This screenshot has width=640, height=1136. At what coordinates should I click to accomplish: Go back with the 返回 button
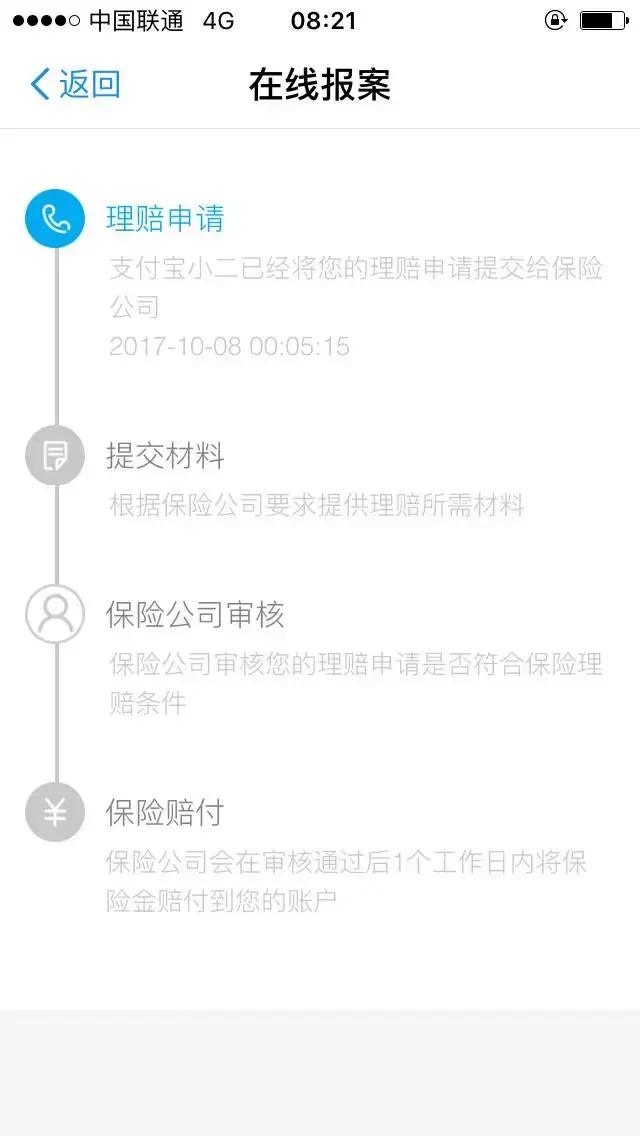(x=76, y=84)
